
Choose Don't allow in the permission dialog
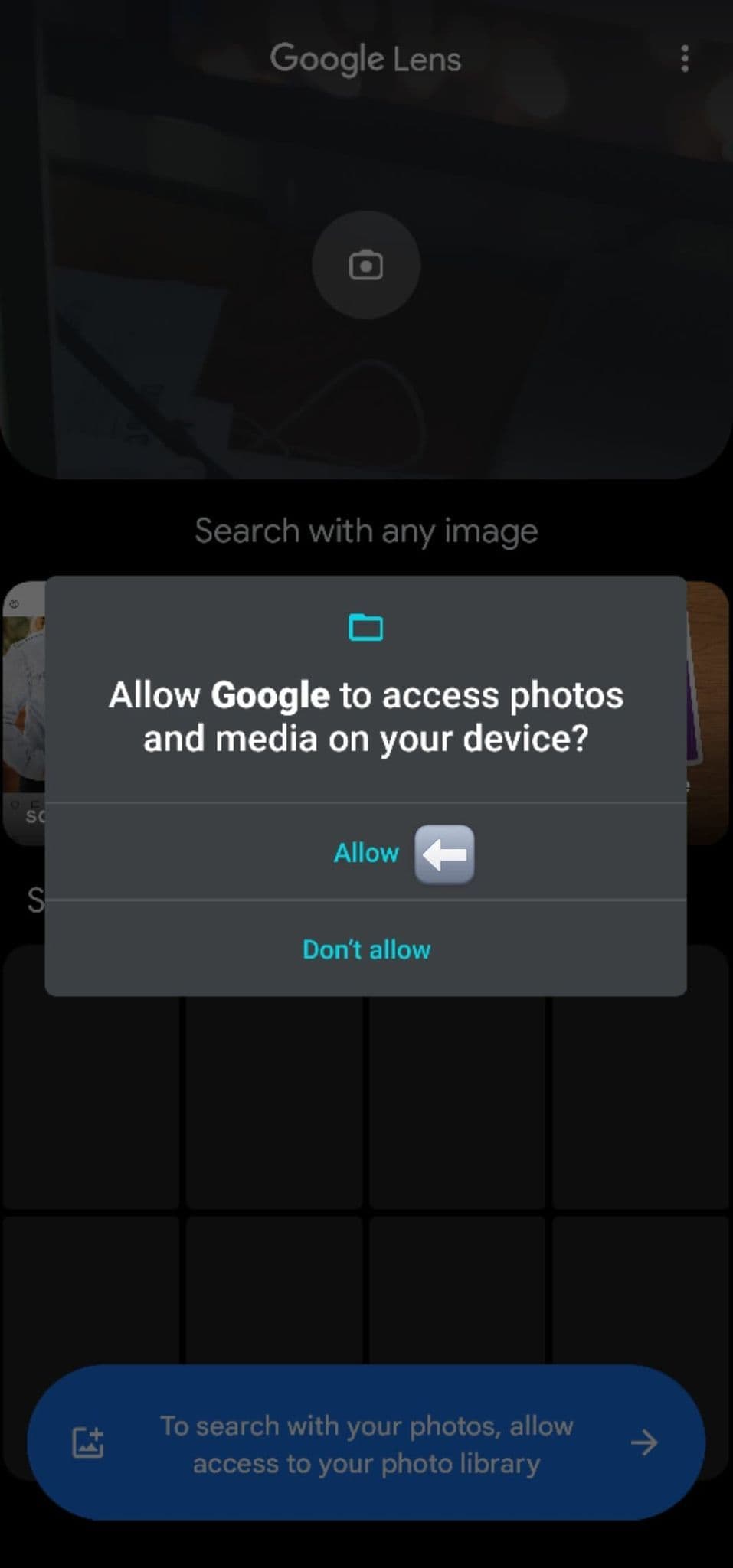(x=366, y=949)
